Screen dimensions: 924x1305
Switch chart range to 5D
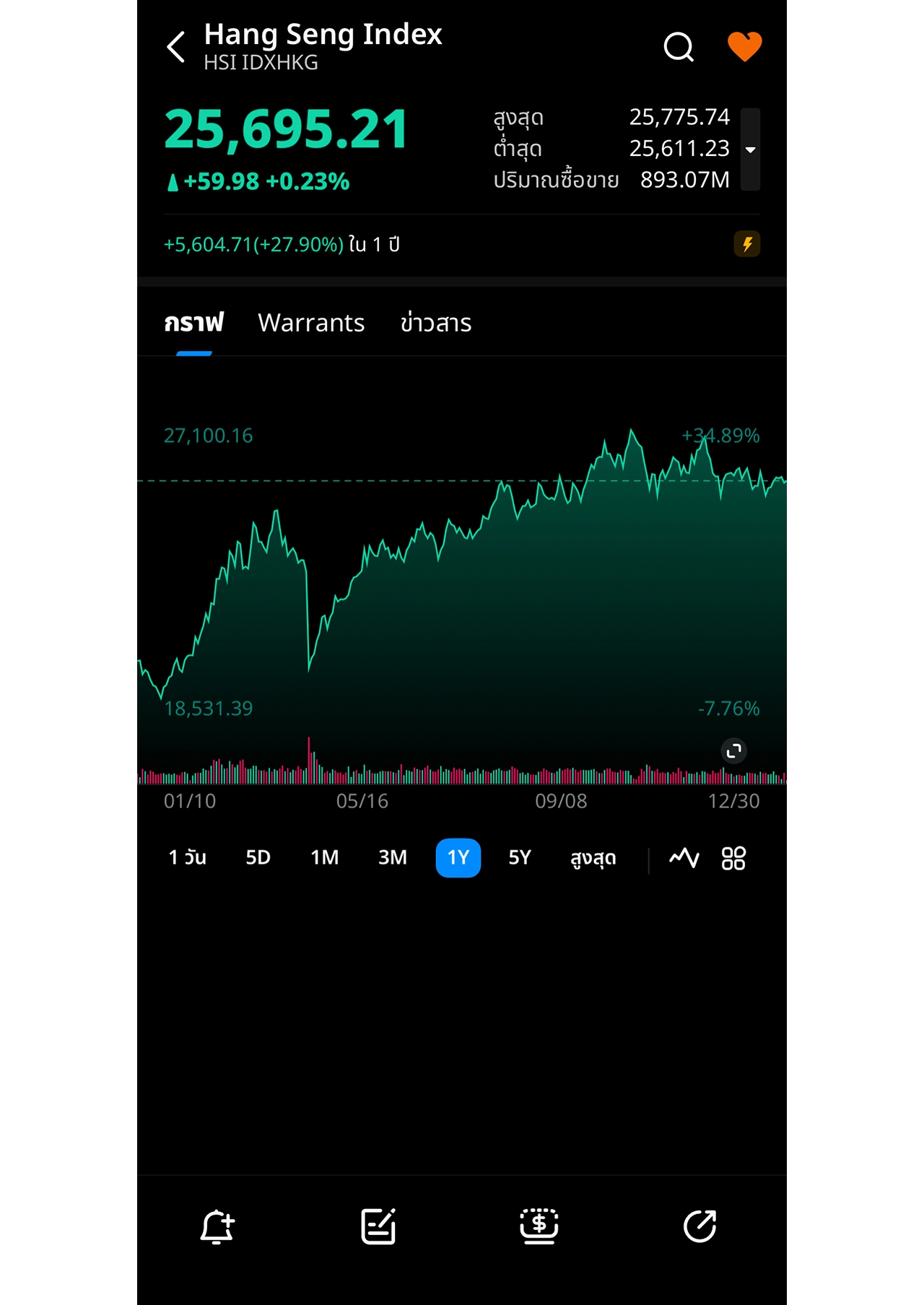(258, 858)
